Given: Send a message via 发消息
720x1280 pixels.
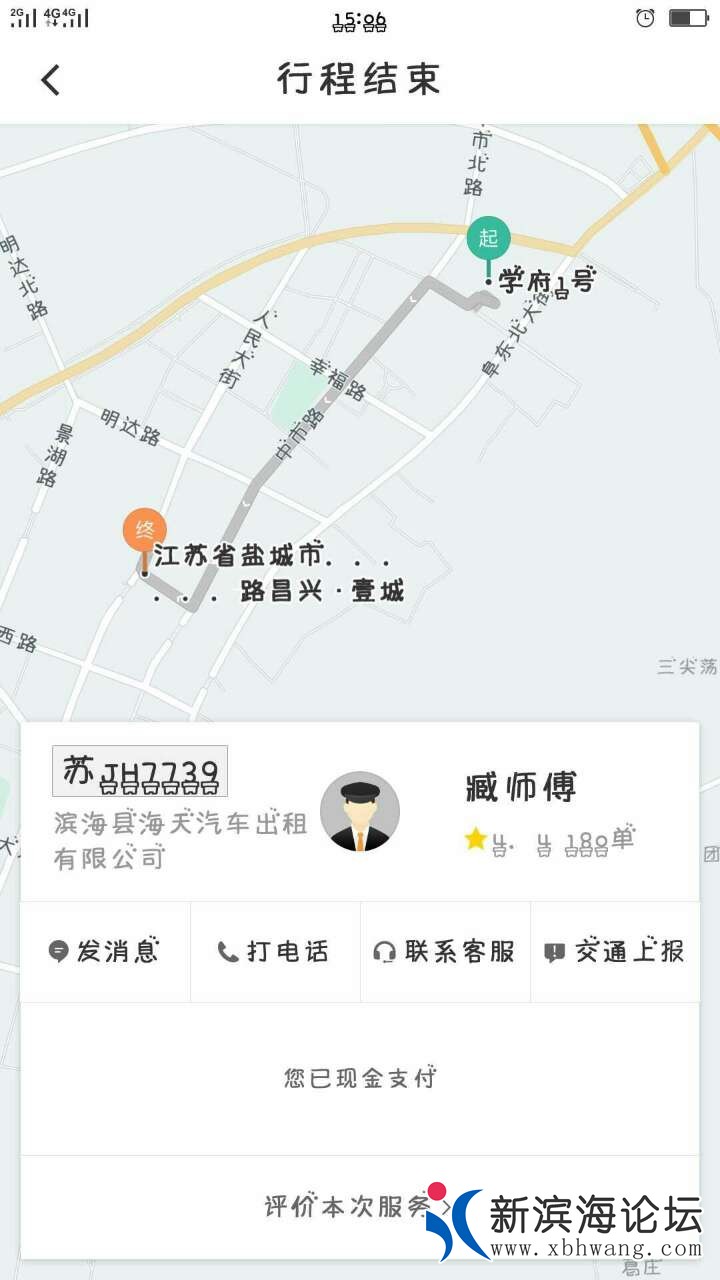Looking at the screenshot, I should click(105, 951).
